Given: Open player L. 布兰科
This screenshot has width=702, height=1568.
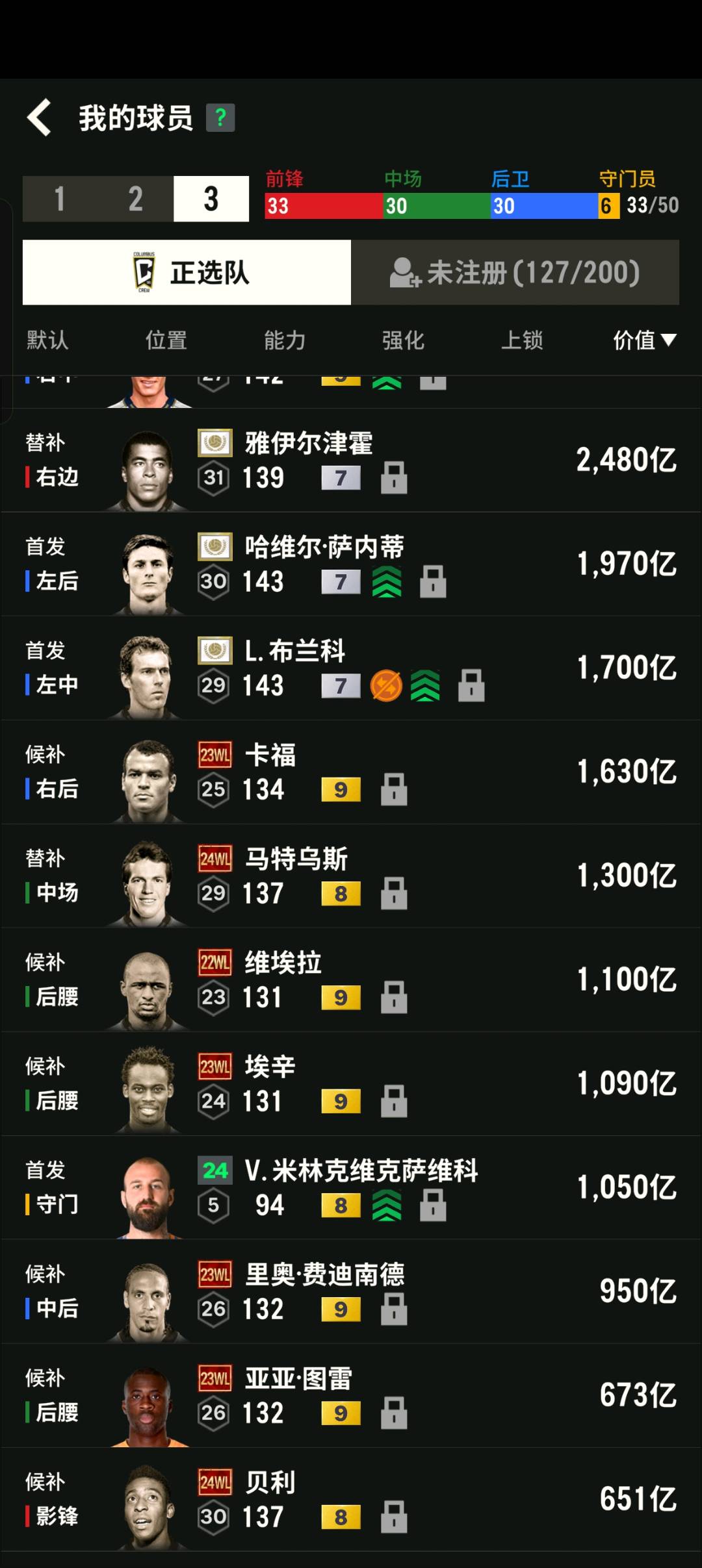Looking at the screenshot, I should coord(351,668).
